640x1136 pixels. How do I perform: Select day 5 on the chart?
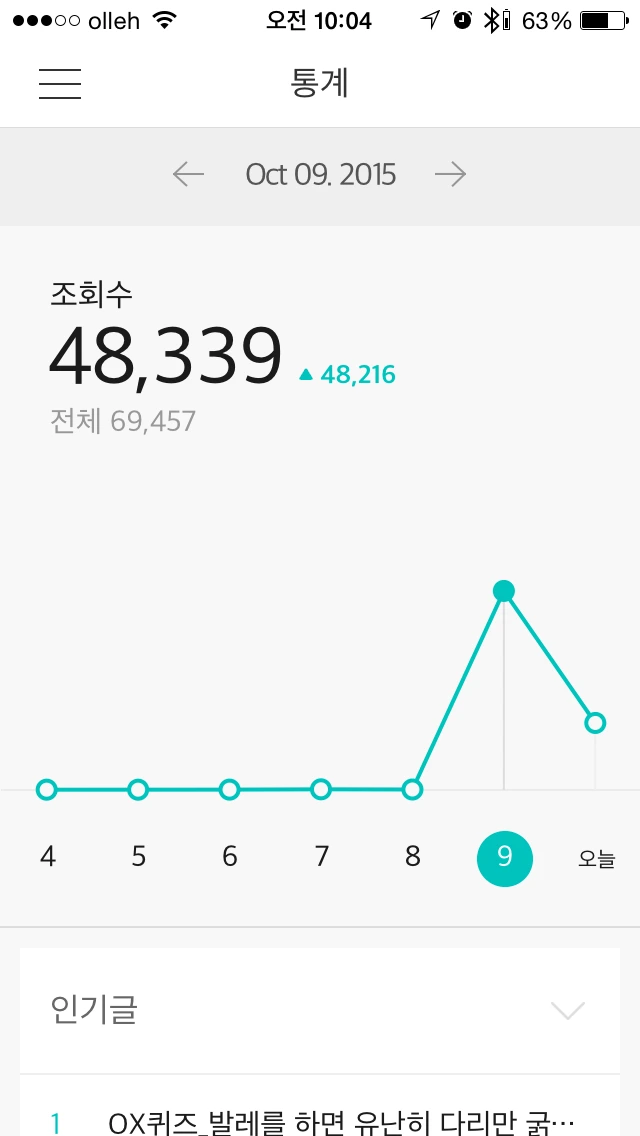pos(138,857)
